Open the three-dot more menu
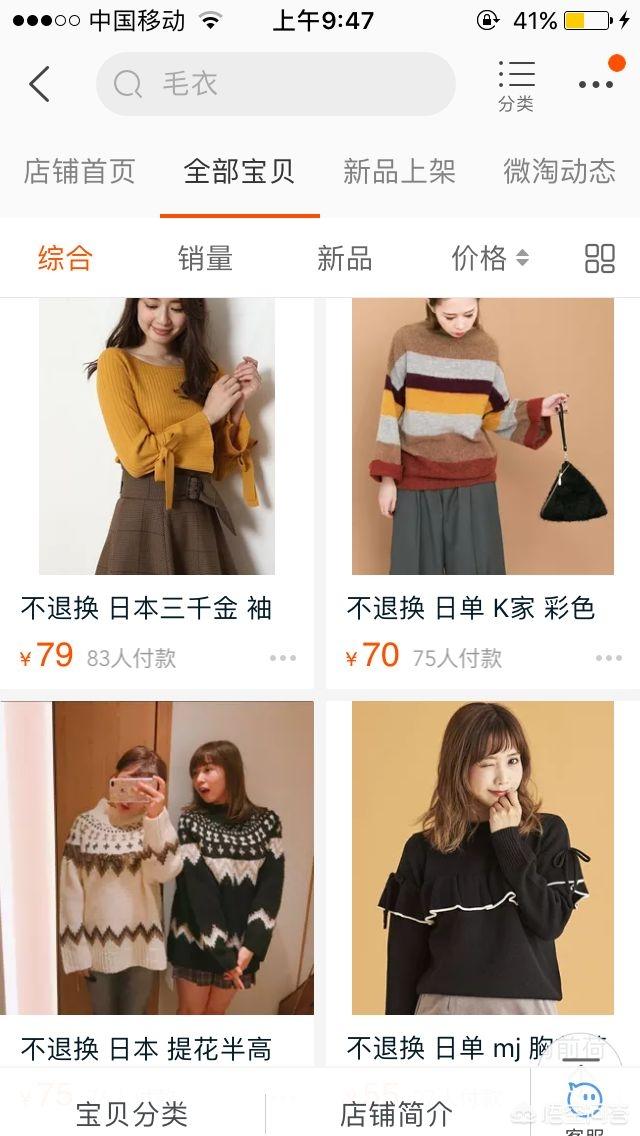640x1136 pixels. click(596, 84)
